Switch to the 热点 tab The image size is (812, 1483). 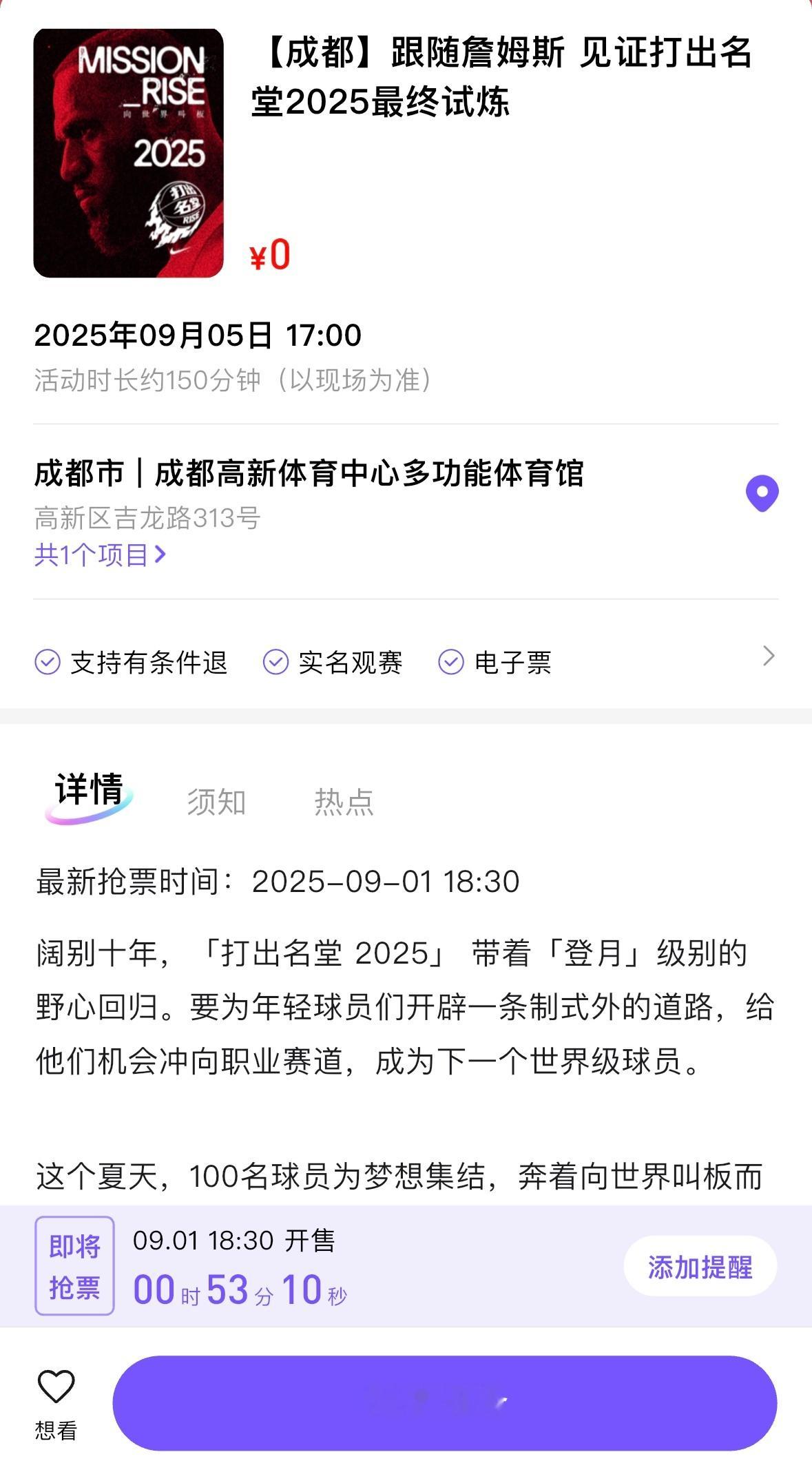click(x=344, y=802)
